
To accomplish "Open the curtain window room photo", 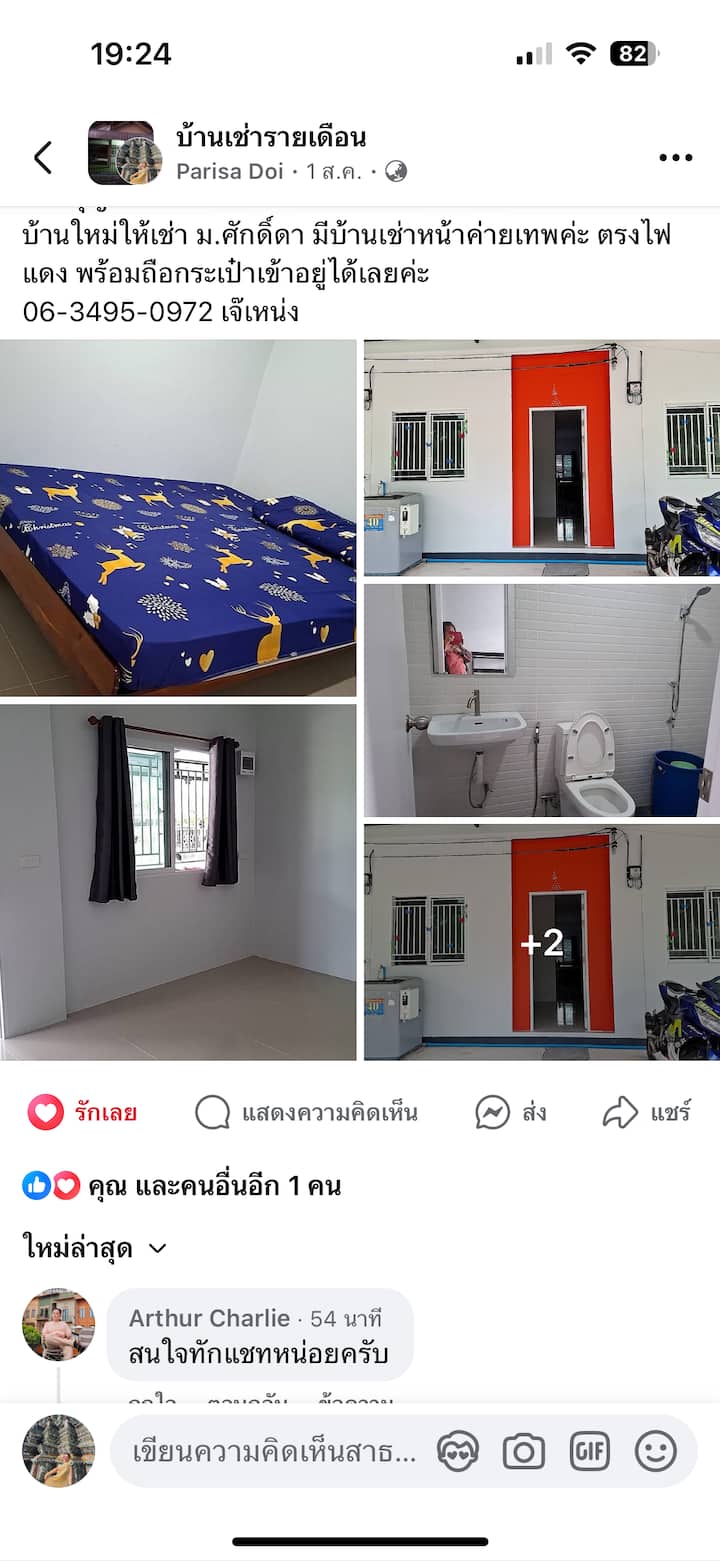I will (x=178, y=882).
